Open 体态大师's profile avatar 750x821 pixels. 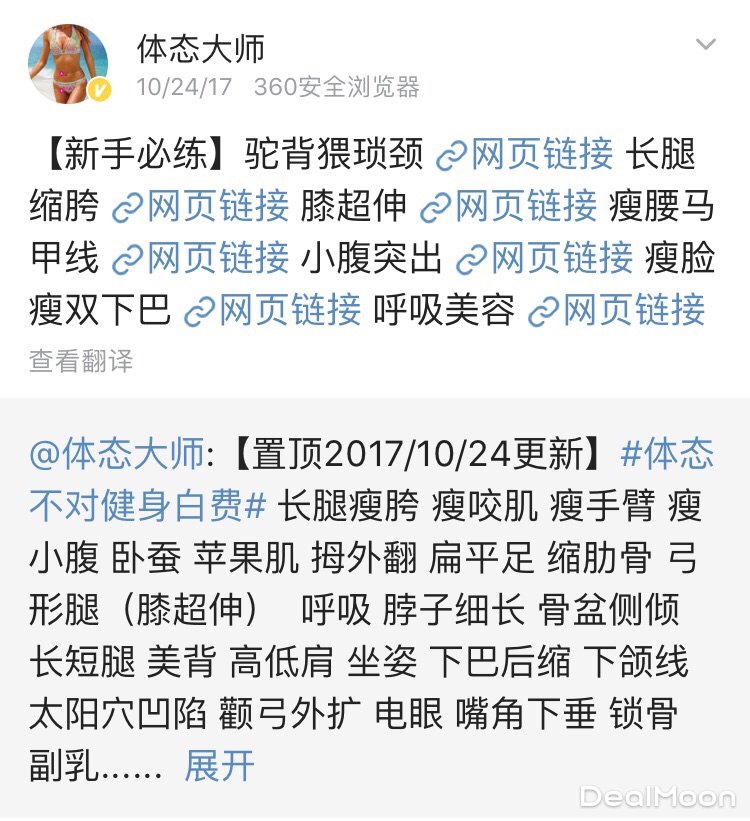coord(69,64)
